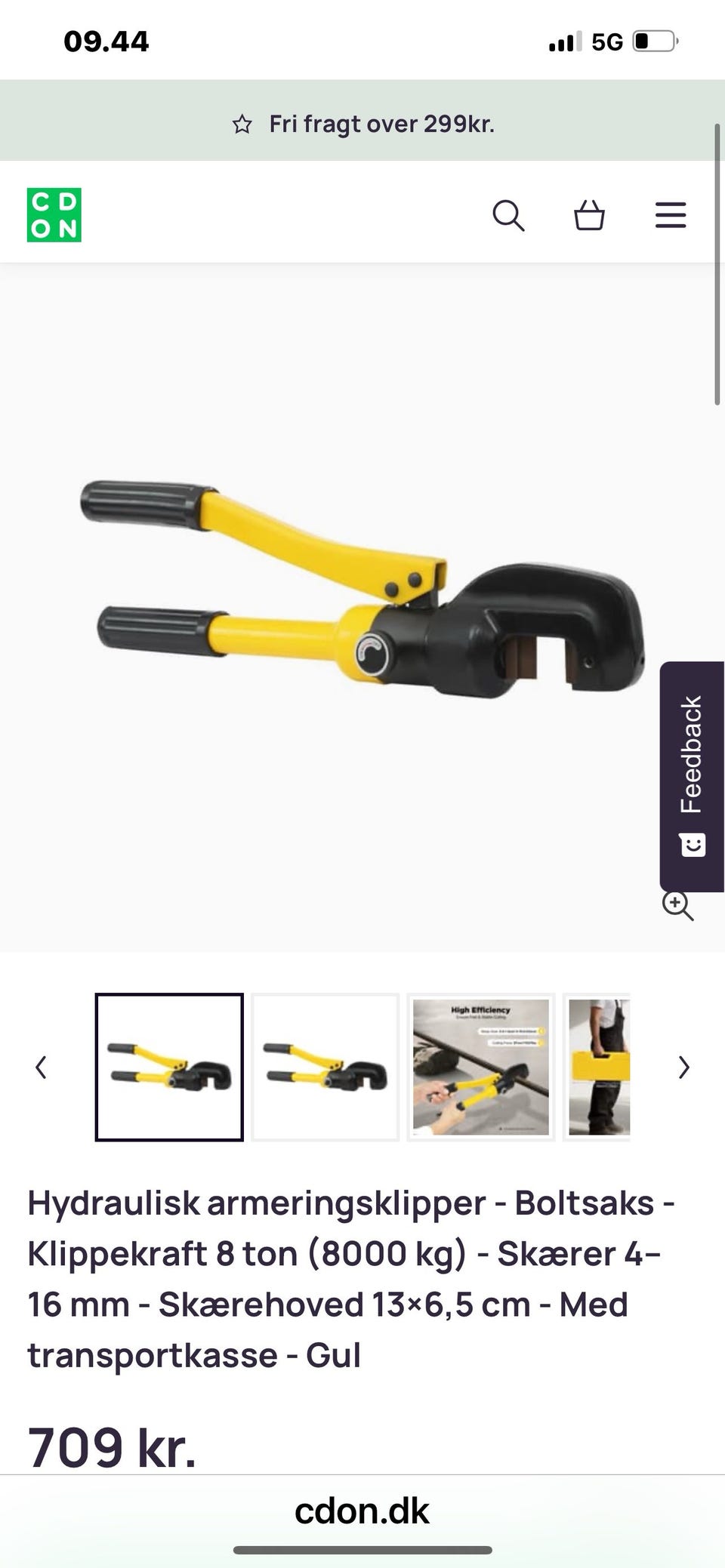Go to the CDON home logo
This screenshot has height=1568, width=725.
[x=54, y=215]
